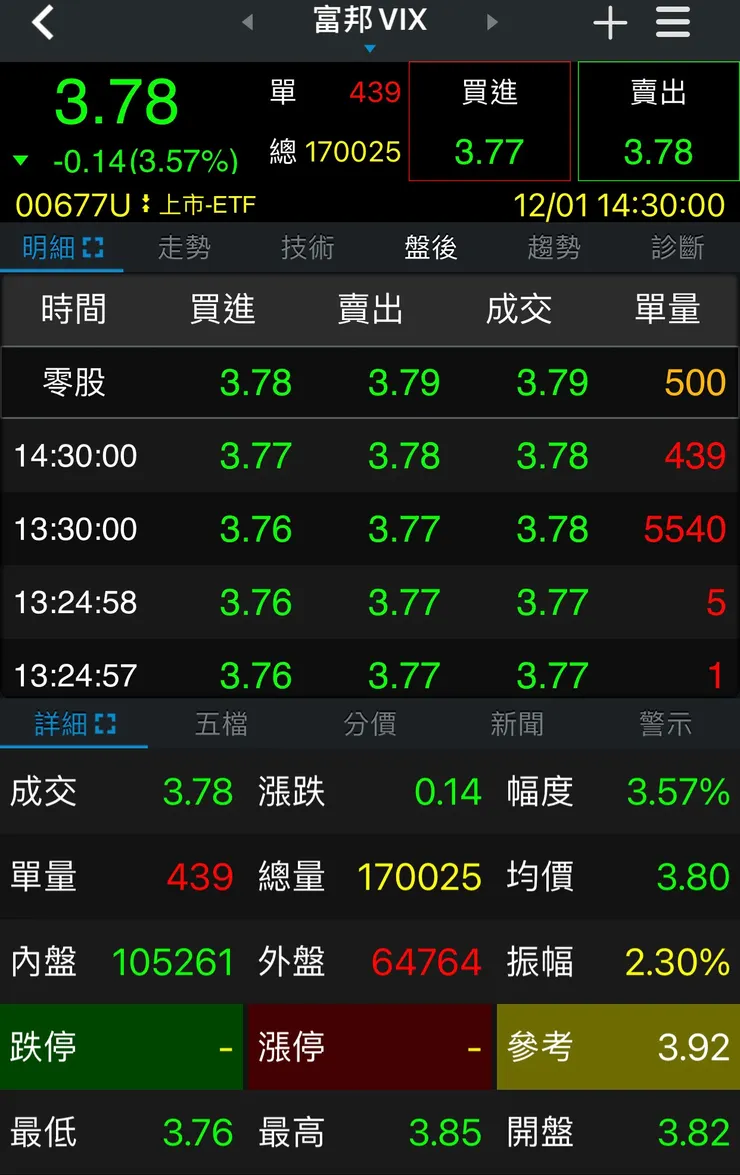Viewport: 740px width, 1175px height.
Task: Tap the 買進 3.77 buy panel
Action: (489, 120)
